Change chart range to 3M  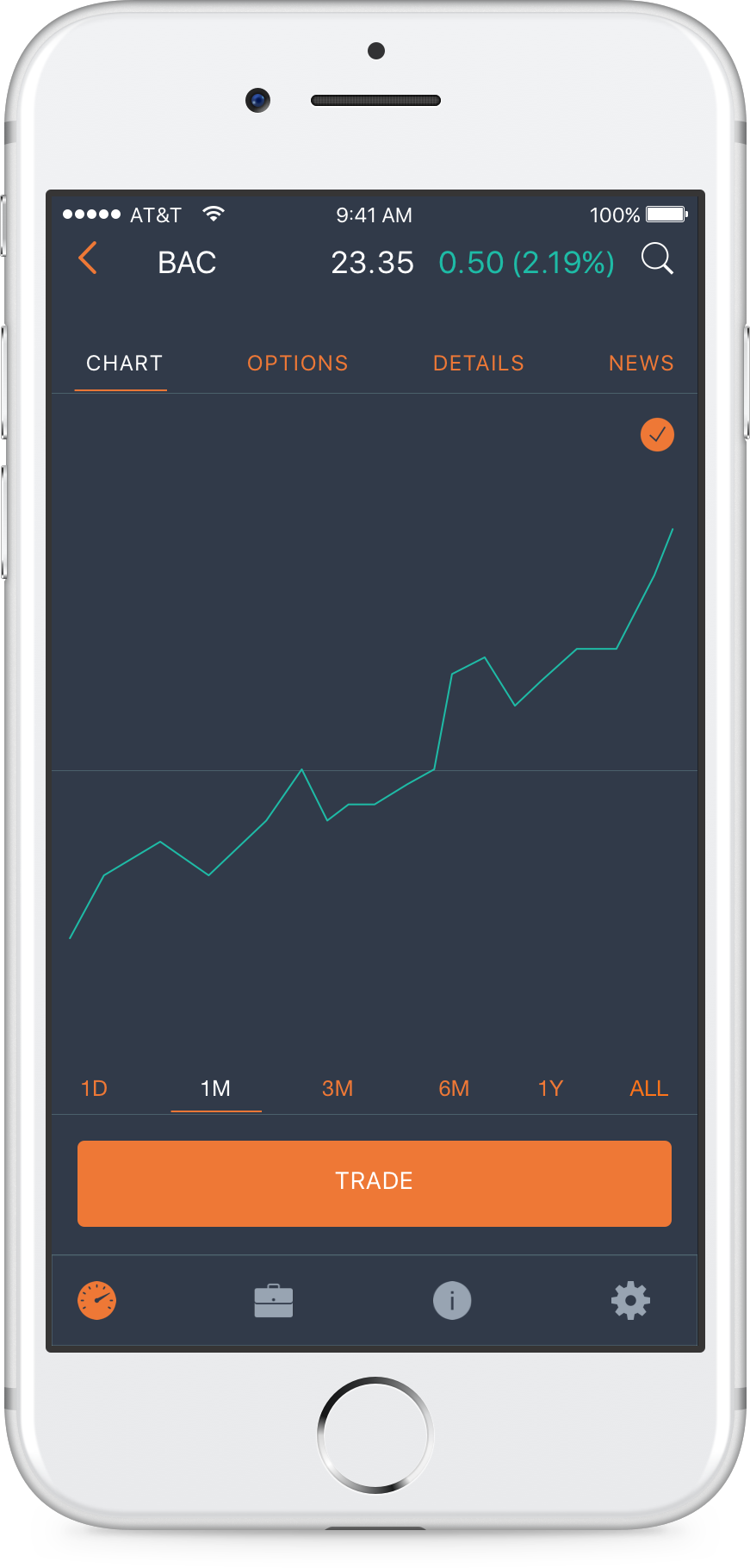click(338, 1088)
